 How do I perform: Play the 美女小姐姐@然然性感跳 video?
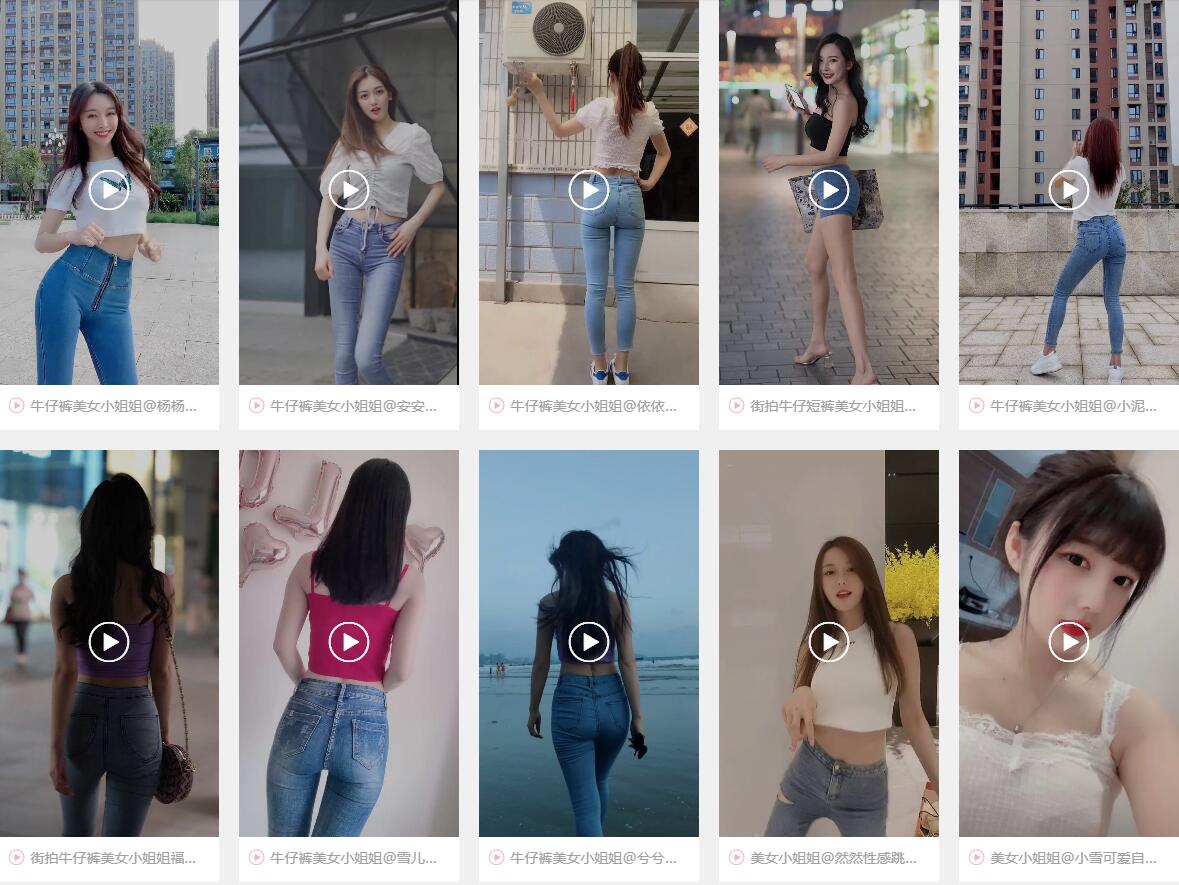tap(829, 642)
